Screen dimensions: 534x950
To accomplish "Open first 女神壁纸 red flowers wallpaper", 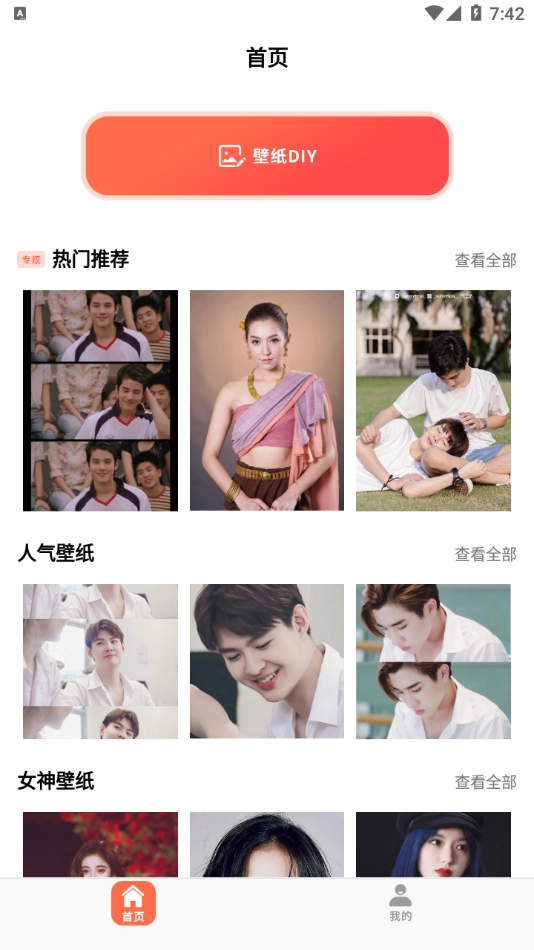I will (101, 845).
